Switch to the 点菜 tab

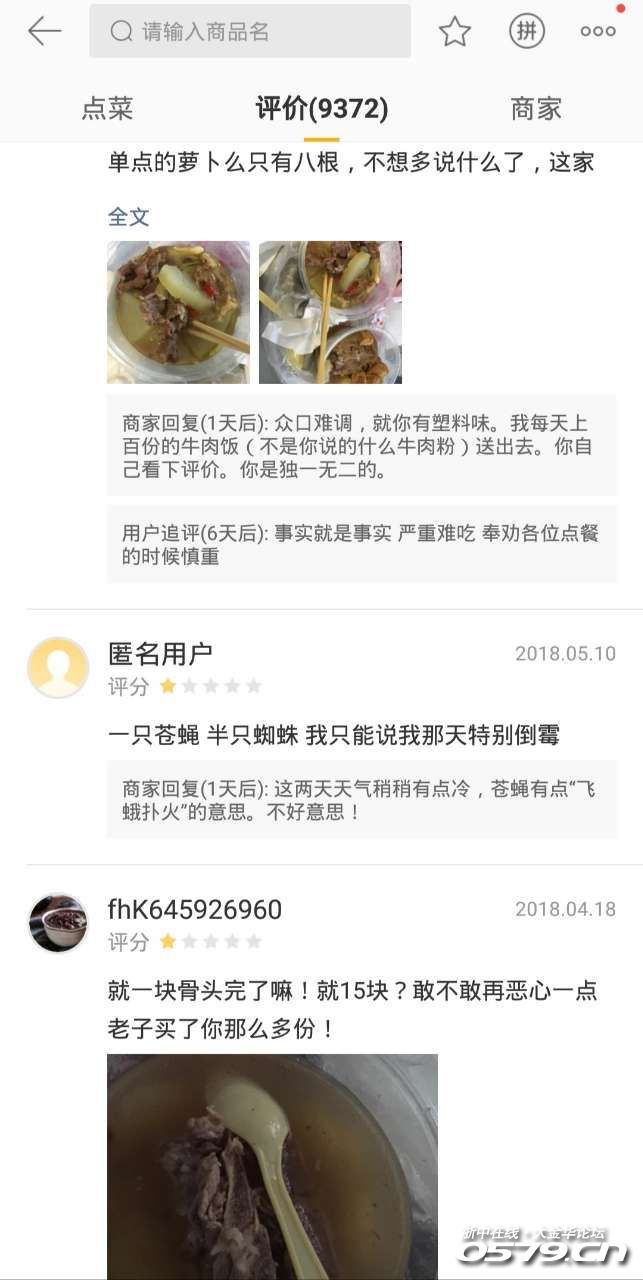(x=107, y=109)
